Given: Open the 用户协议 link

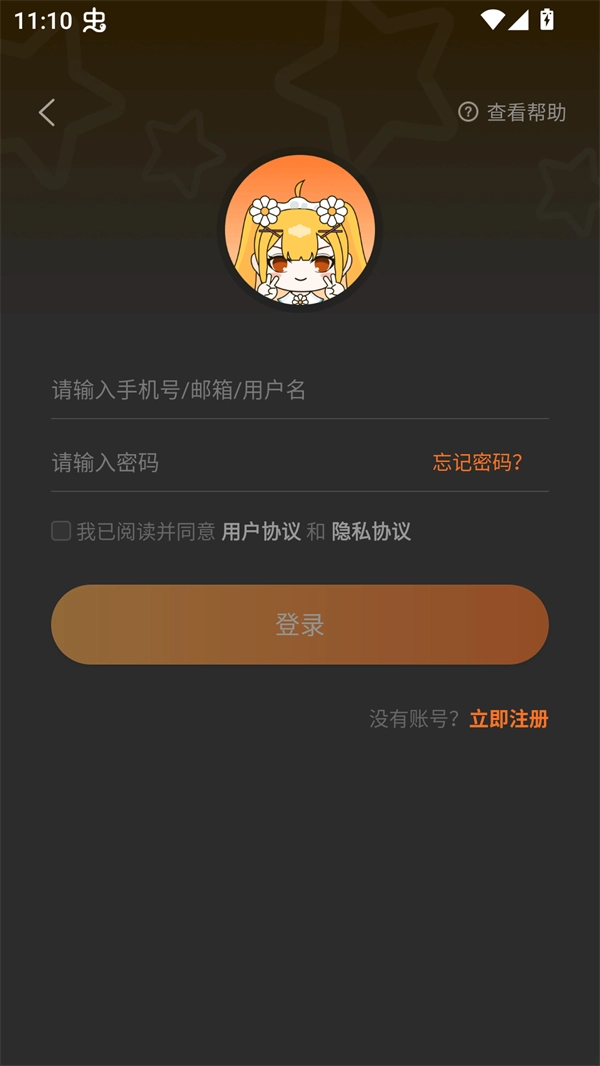Looking at the screenshot, I should tap(261, 531).
